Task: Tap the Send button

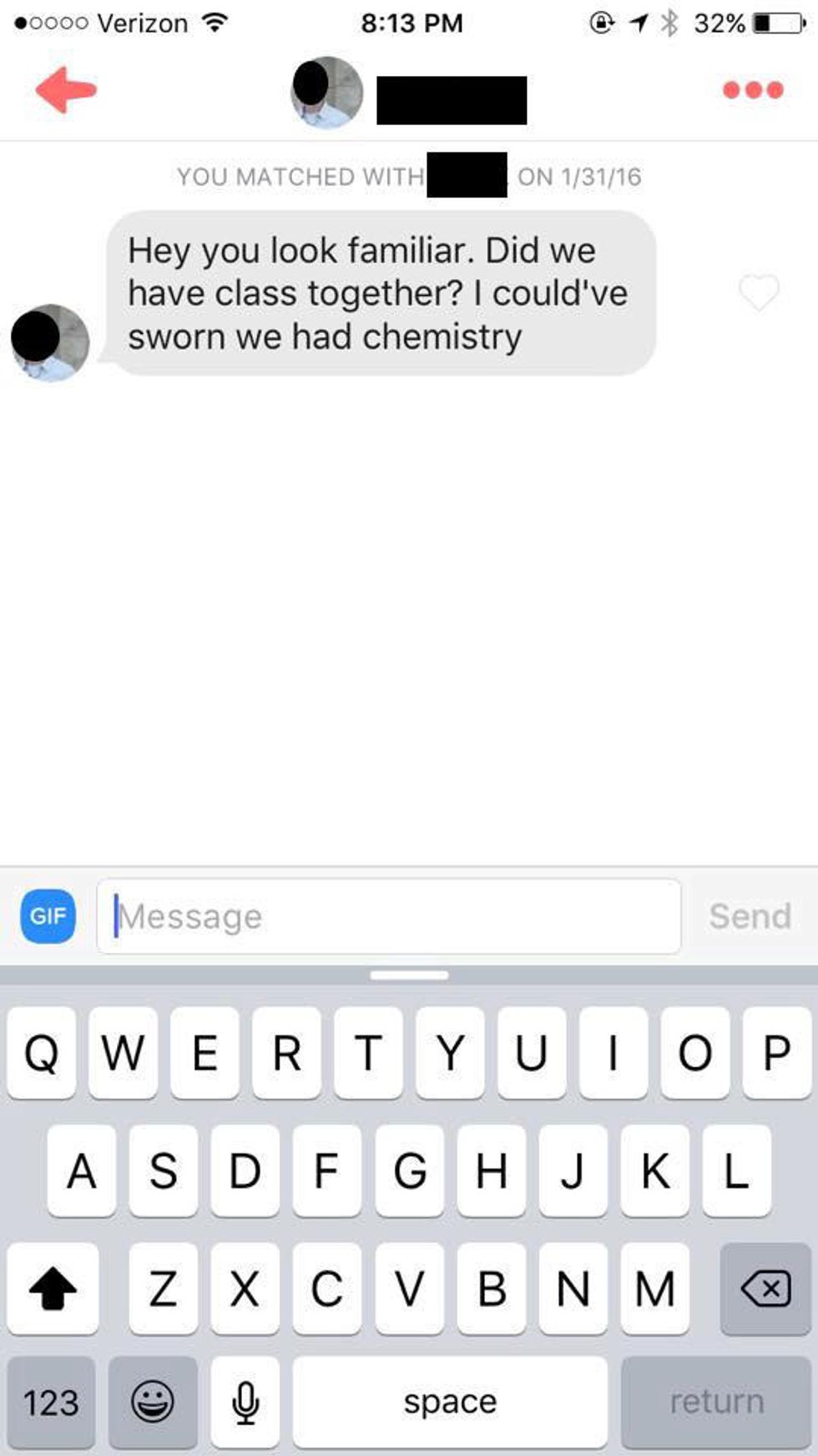Action: click(750, 916)
